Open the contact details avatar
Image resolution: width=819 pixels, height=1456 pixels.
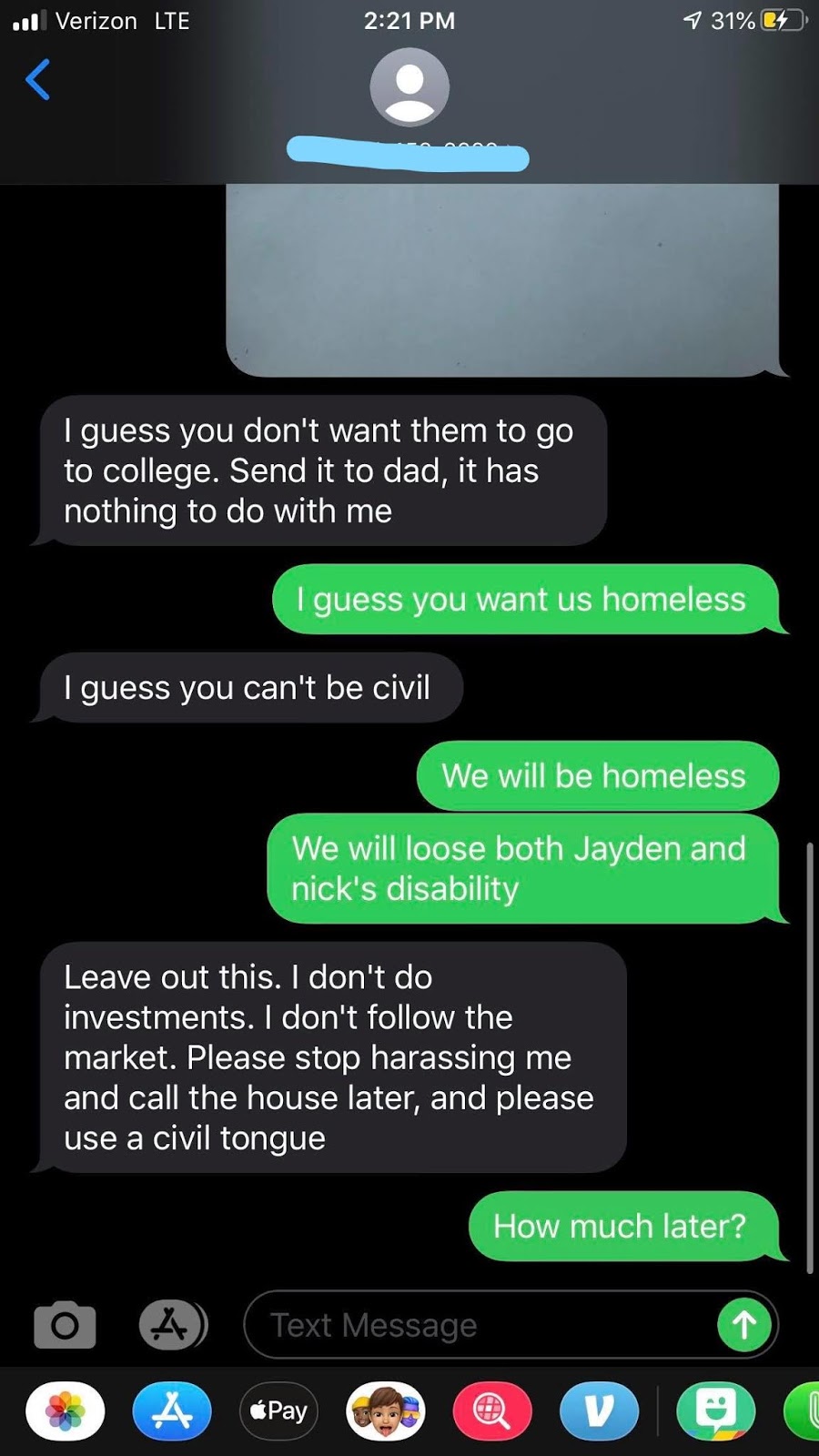tap(409, 87)
